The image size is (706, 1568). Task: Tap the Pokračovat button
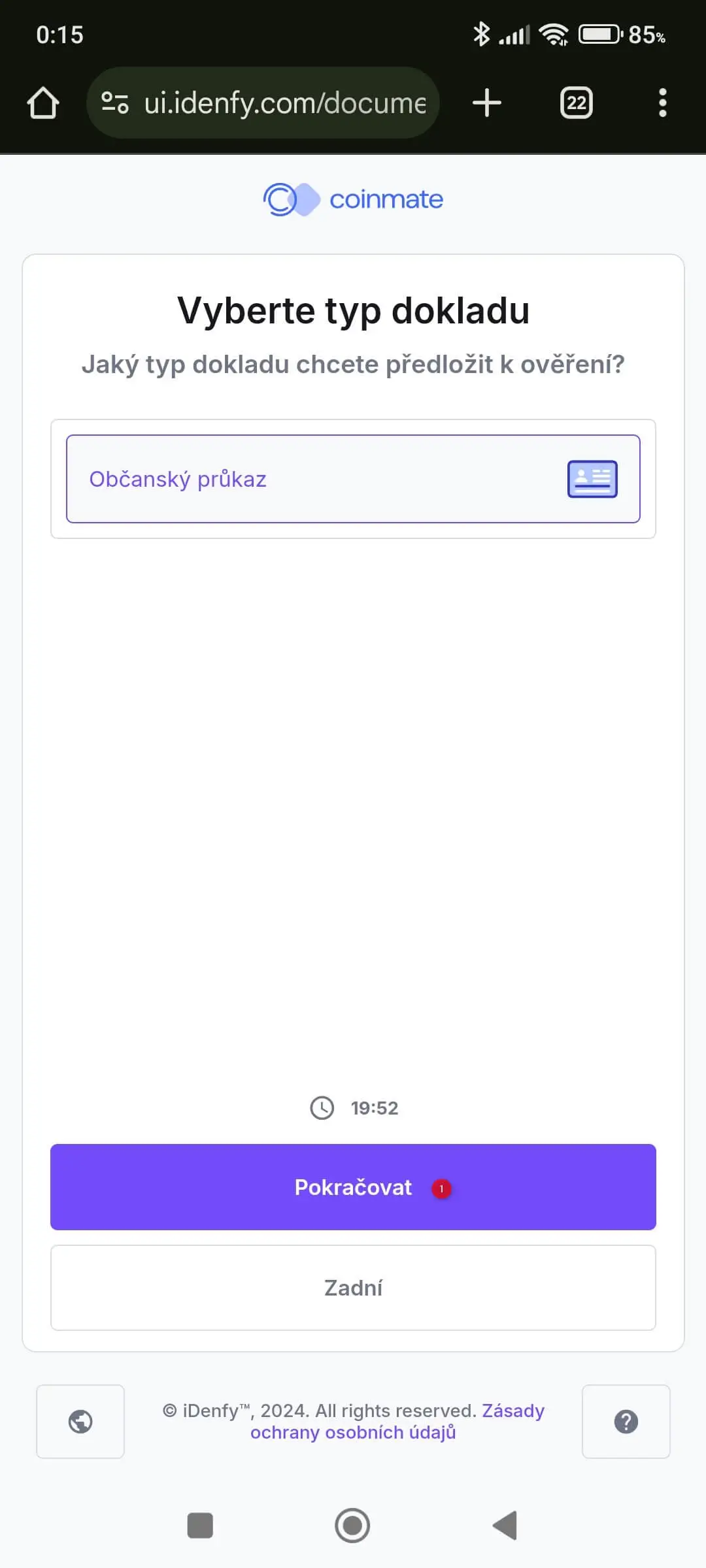353,1187
